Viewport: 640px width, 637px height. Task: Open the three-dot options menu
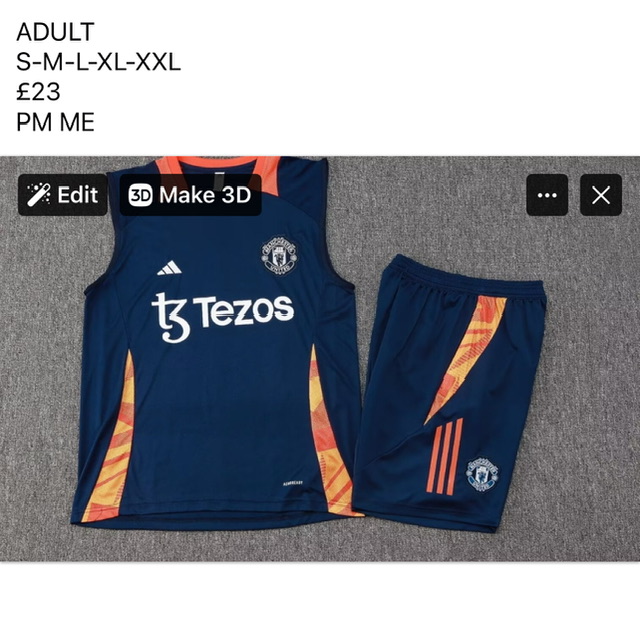click(x=547, y=195)
